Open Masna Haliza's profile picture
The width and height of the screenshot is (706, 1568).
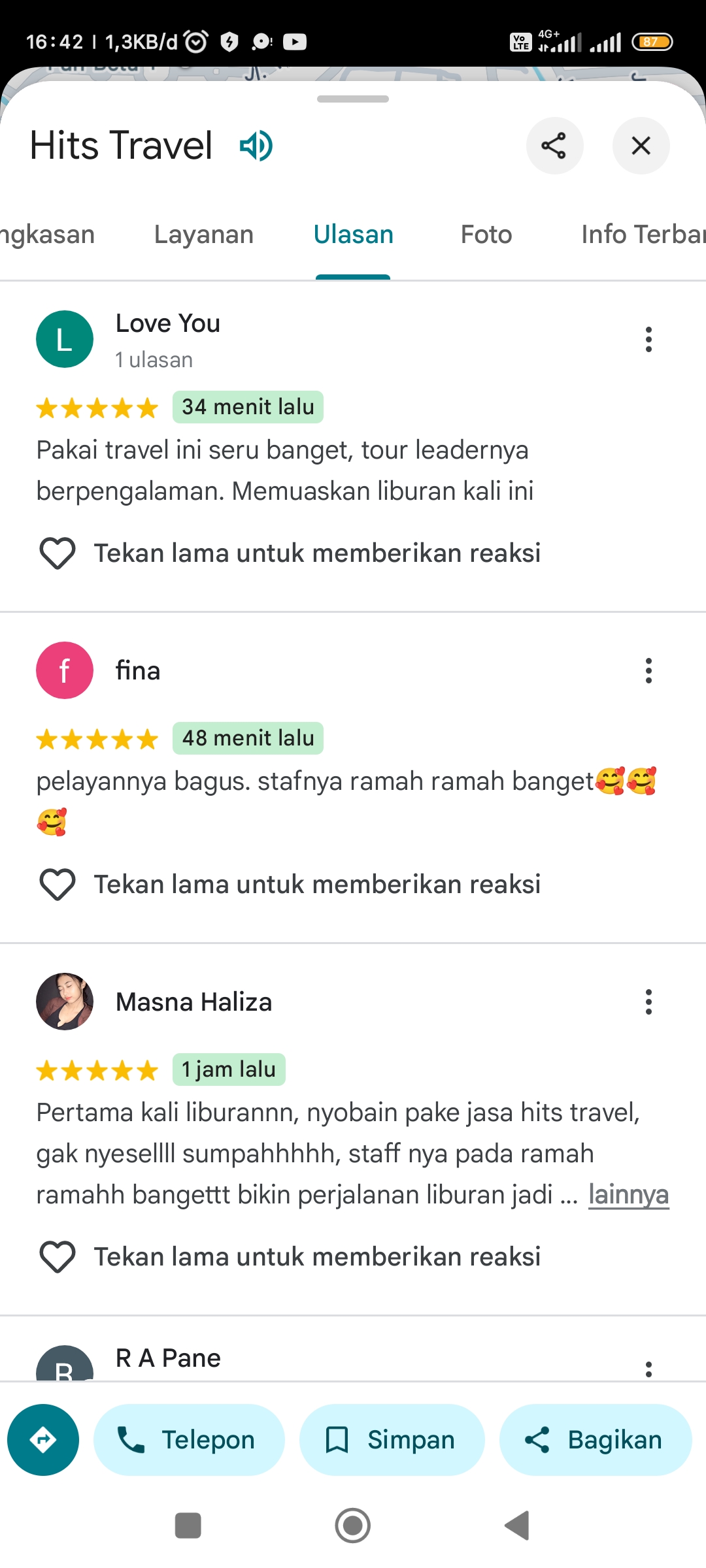click(x=65, y=1002)
